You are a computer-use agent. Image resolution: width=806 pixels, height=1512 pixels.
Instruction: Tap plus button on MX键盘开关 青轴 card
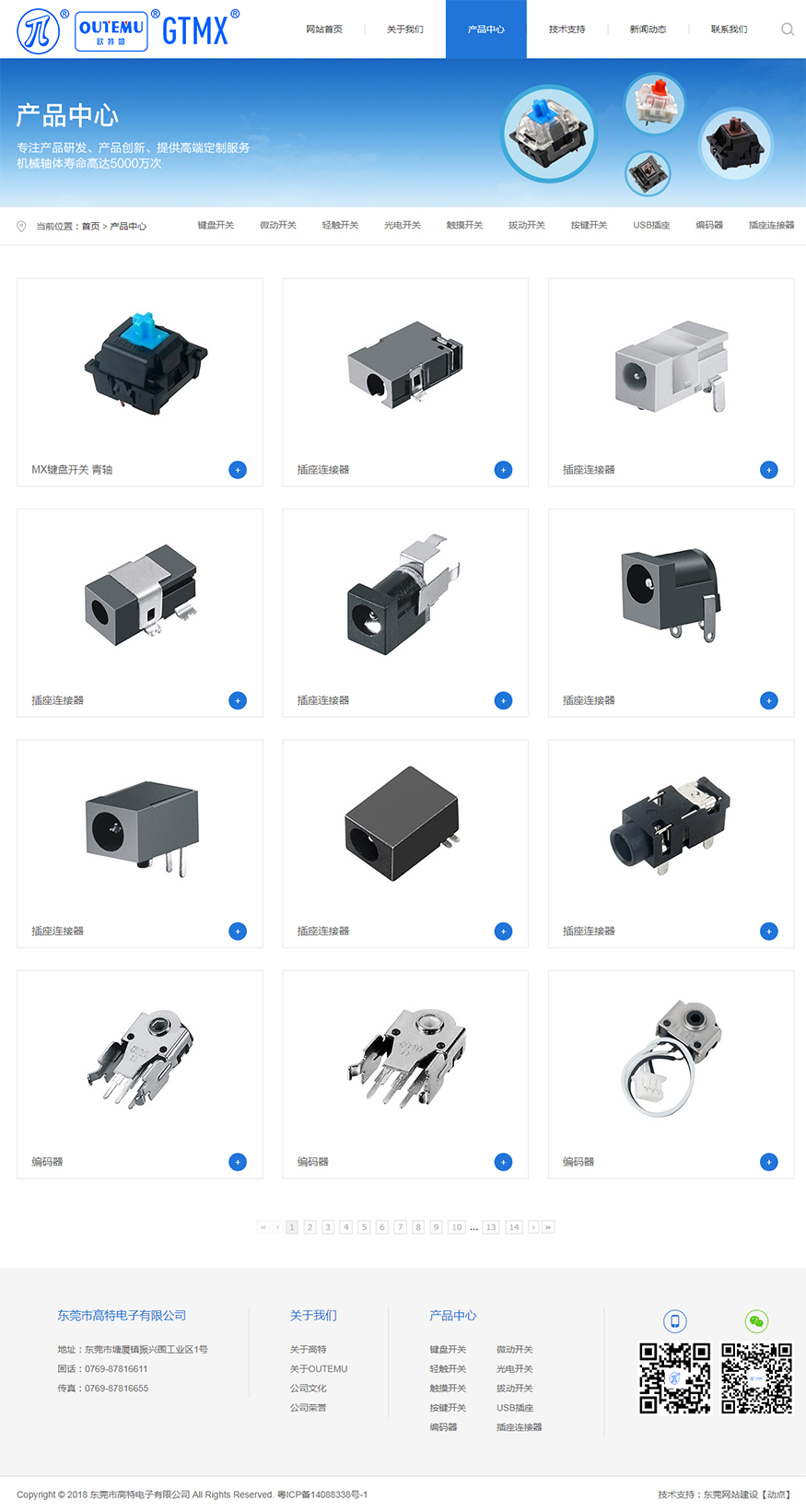238,470
